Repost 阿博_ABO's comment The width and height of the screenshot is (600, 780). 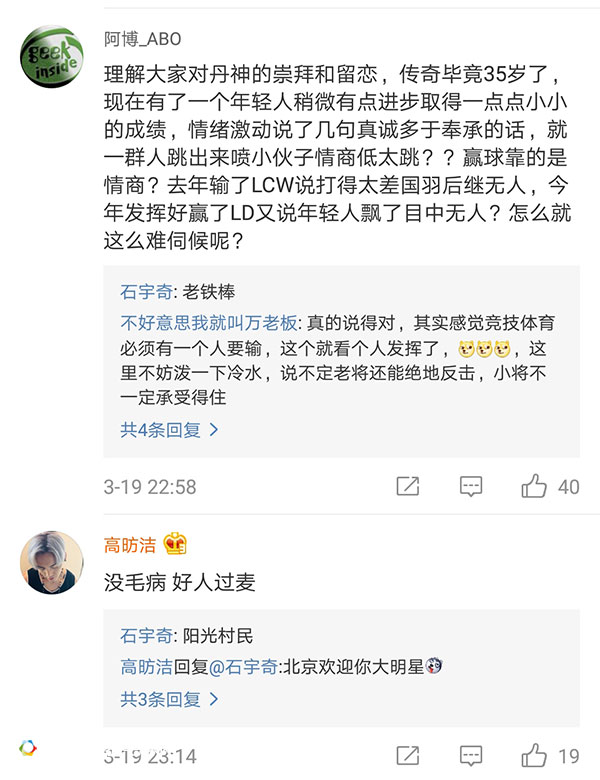point(407,487)
